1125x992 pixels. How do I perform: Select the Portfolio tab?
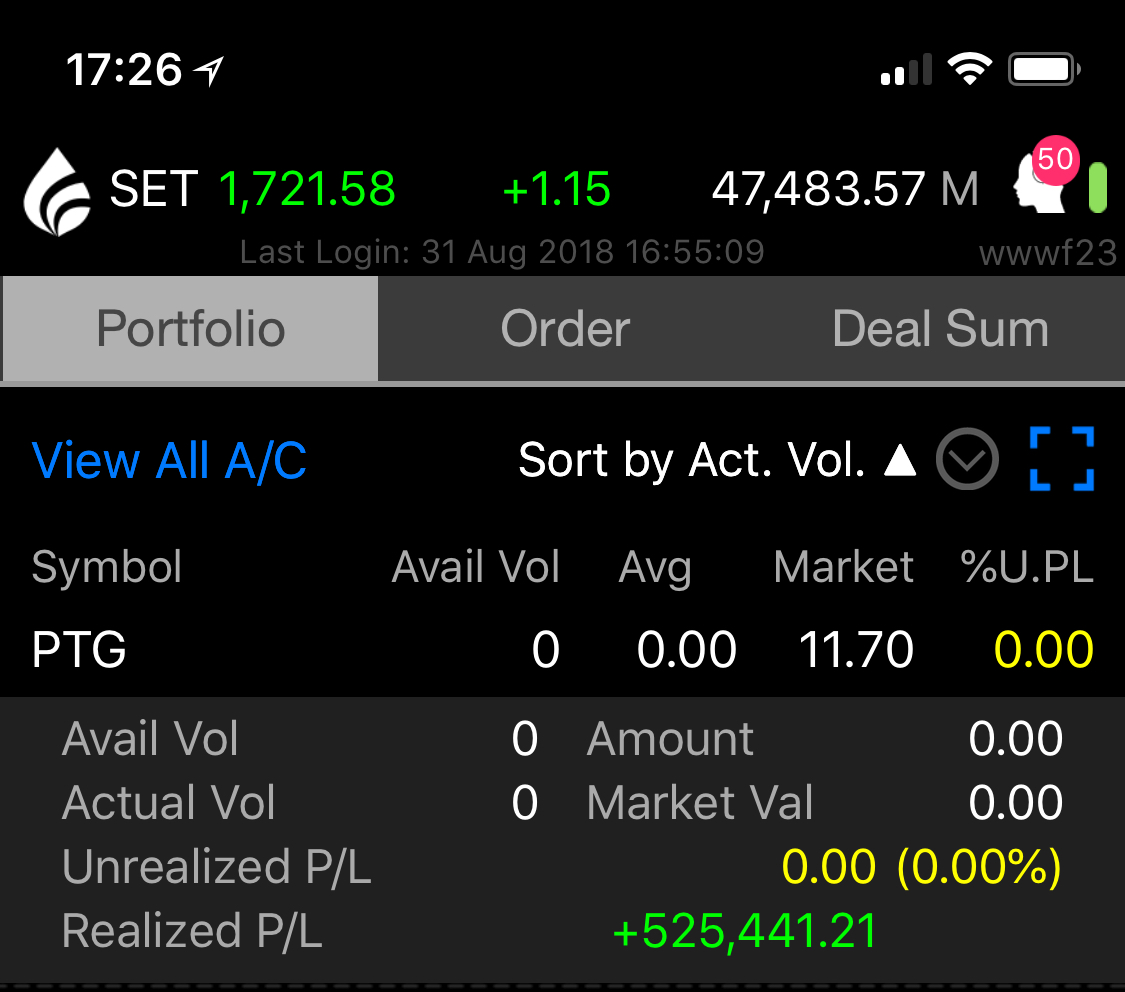(190, 329)
